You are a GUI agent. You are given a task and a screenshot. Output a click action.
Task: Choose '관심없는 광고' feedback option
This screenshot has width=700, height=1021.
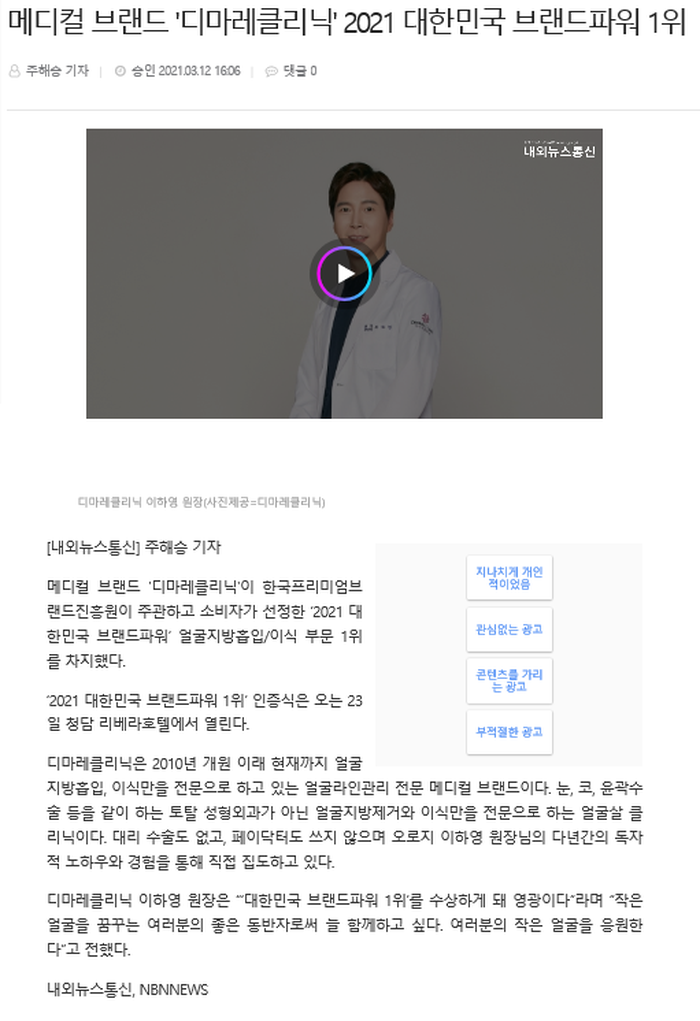[509, 629]
